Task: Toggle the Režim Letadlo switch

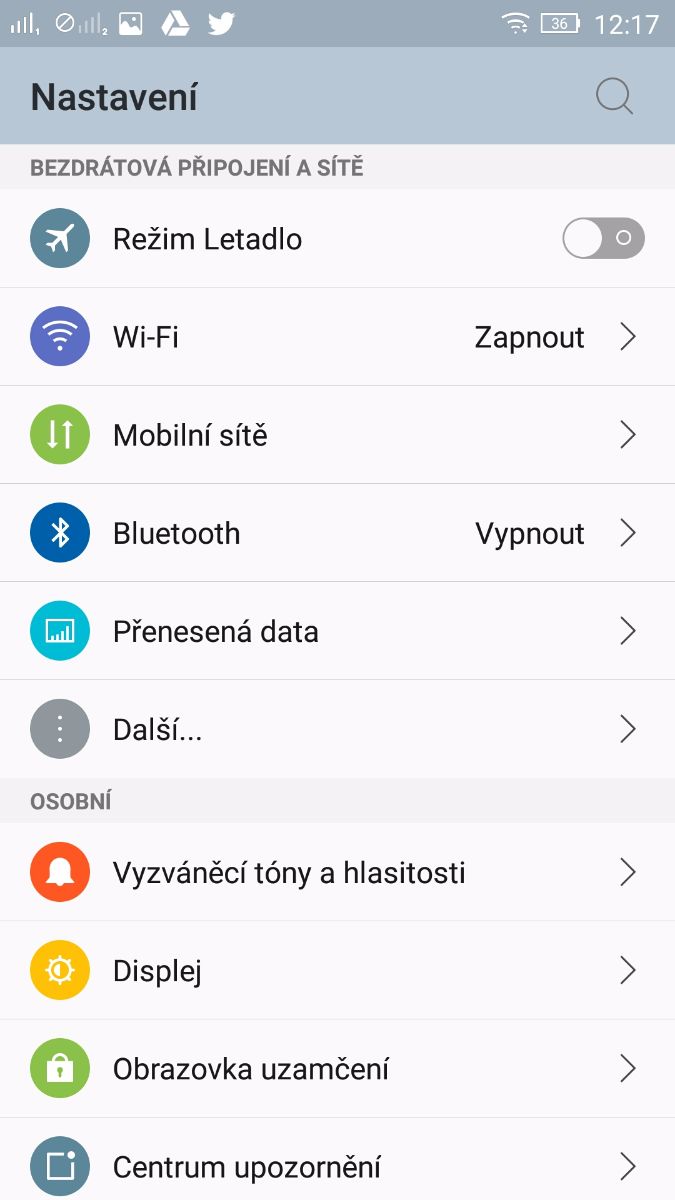Action: tap(603, 239)
